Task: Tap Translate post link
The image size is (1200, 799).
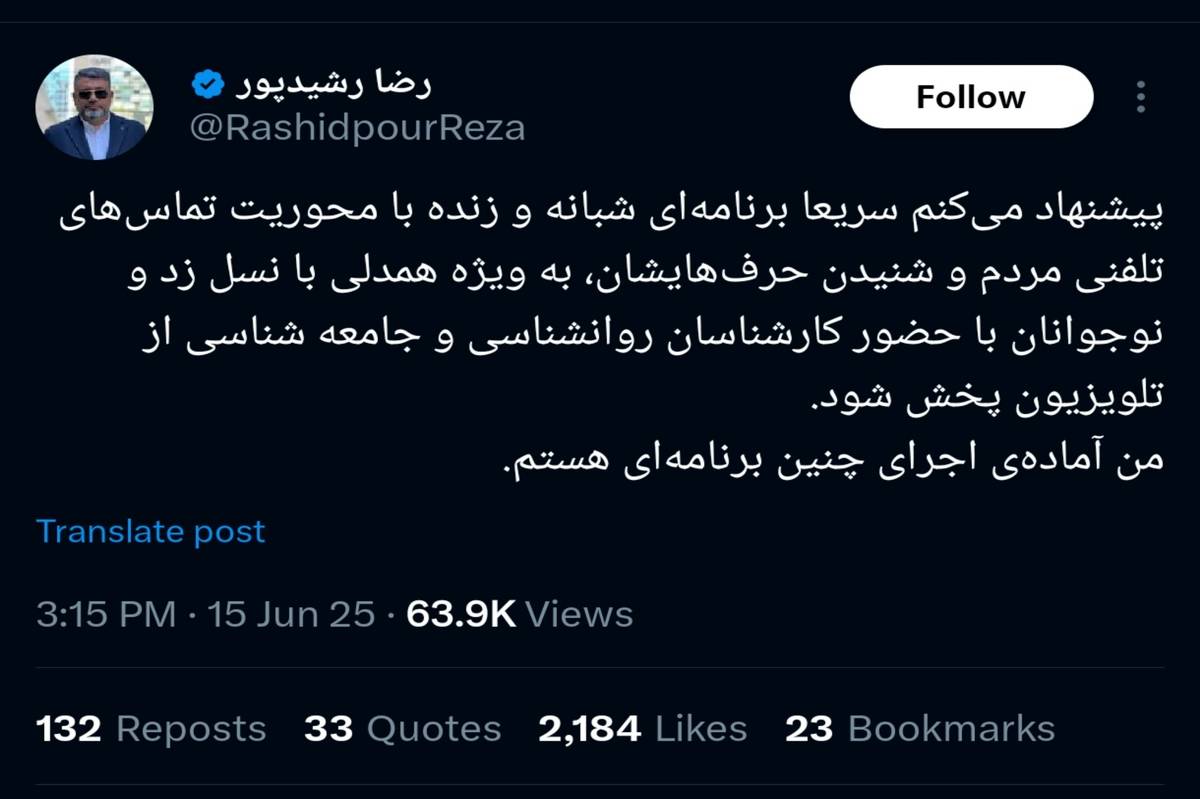Action: point(151,531)
